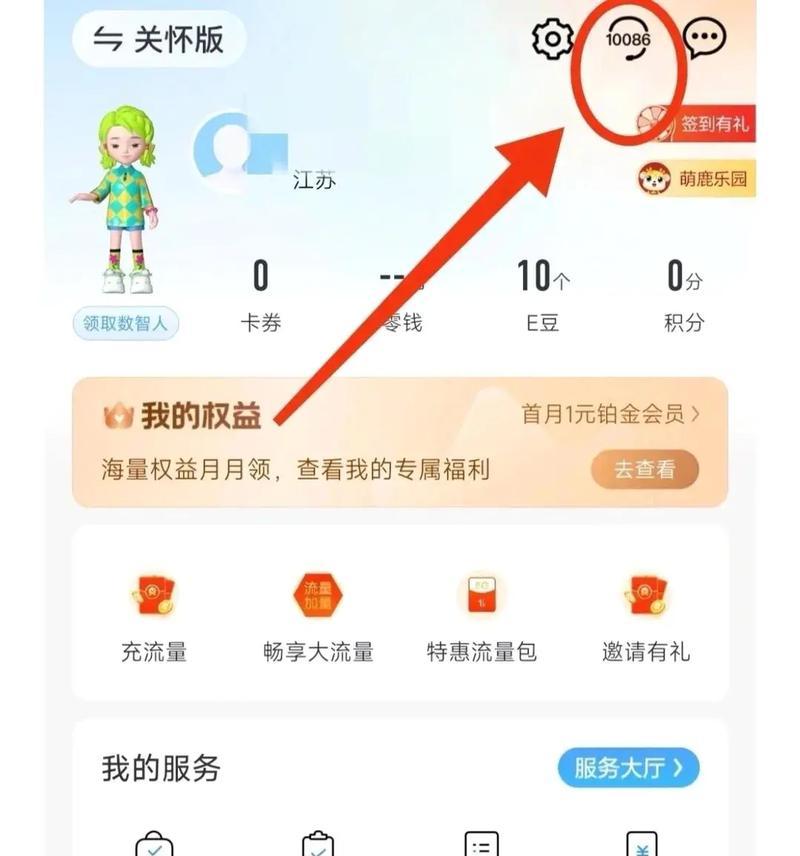This screenshot has width=800, height=856.
Task: Open the messages bubble icon
Action: click(704, 39)
